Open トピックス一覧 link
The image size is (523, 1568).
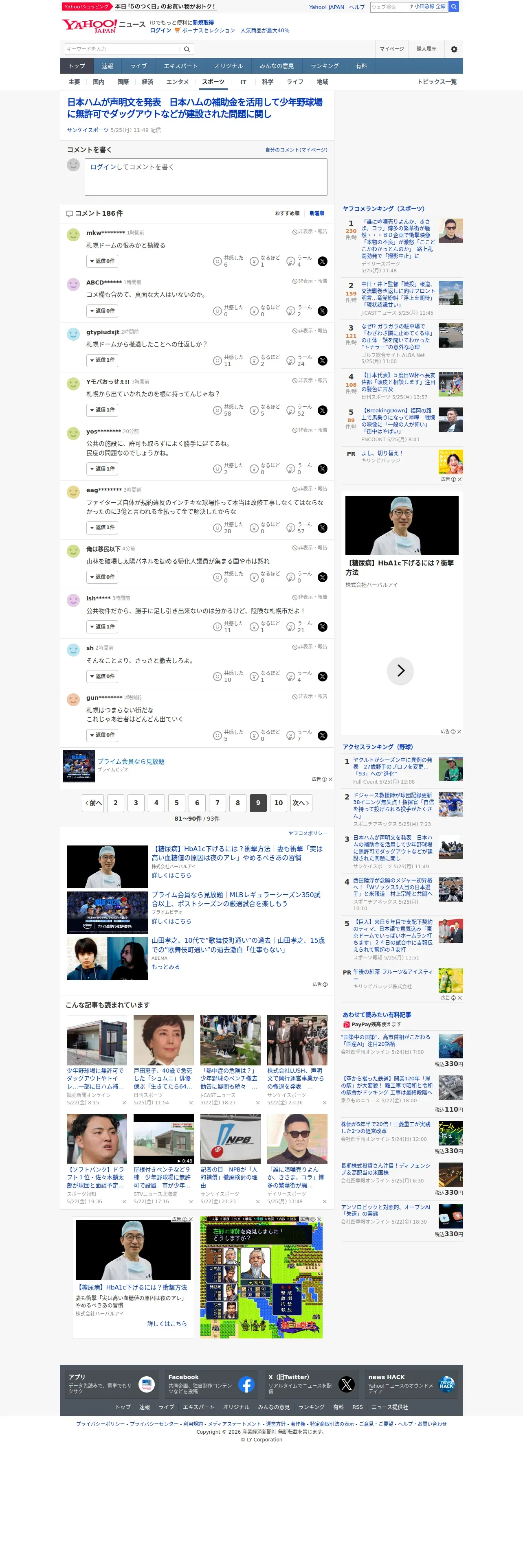tap(437, 81)
